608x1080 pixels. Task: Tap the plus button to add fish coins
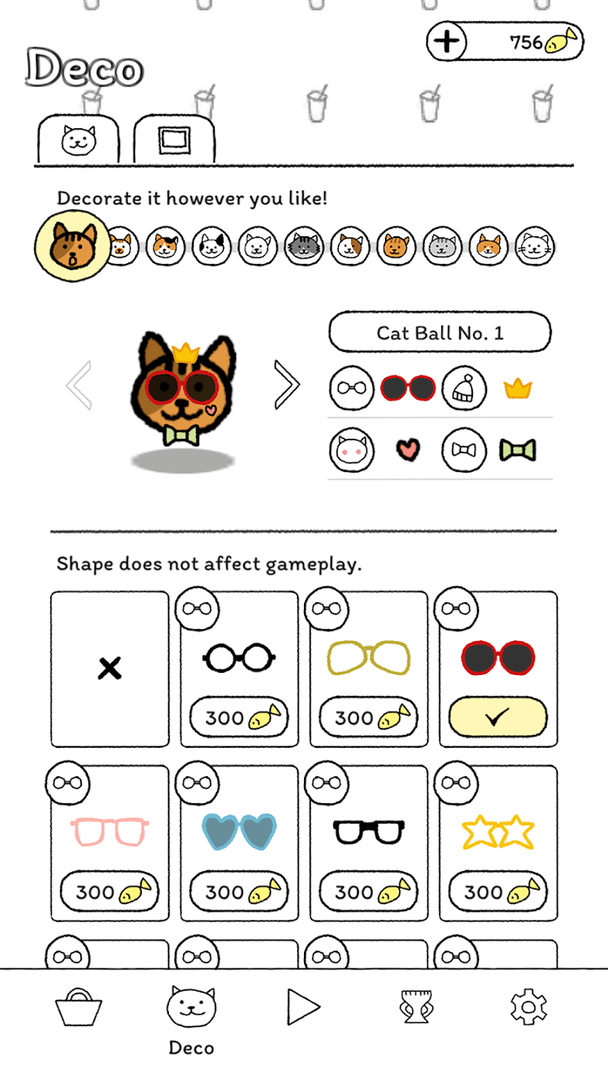[447, 42]
